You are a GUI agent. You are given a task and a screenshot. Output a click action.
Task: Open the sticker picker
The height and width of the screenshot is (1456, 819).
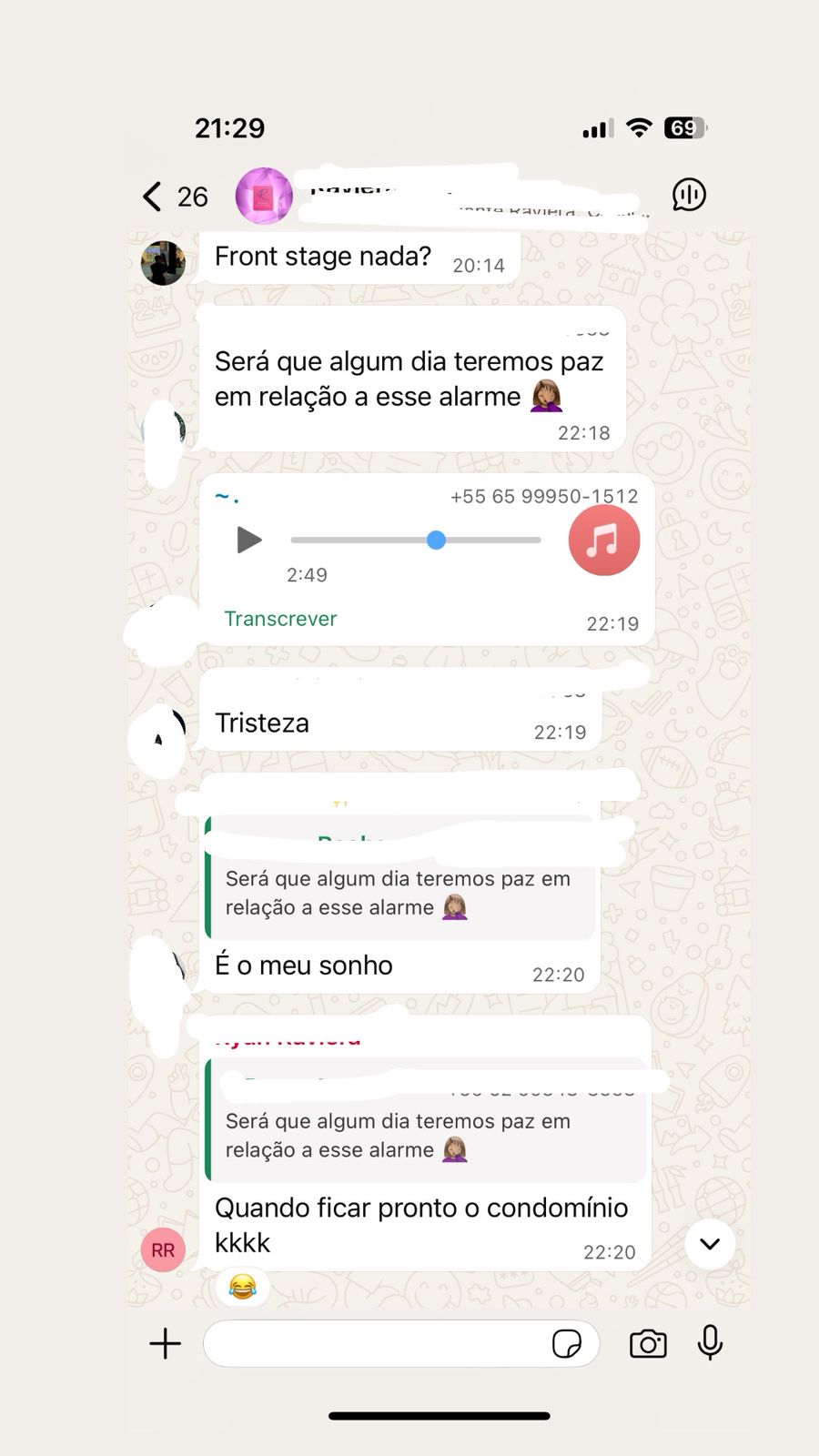[566, 1343]
